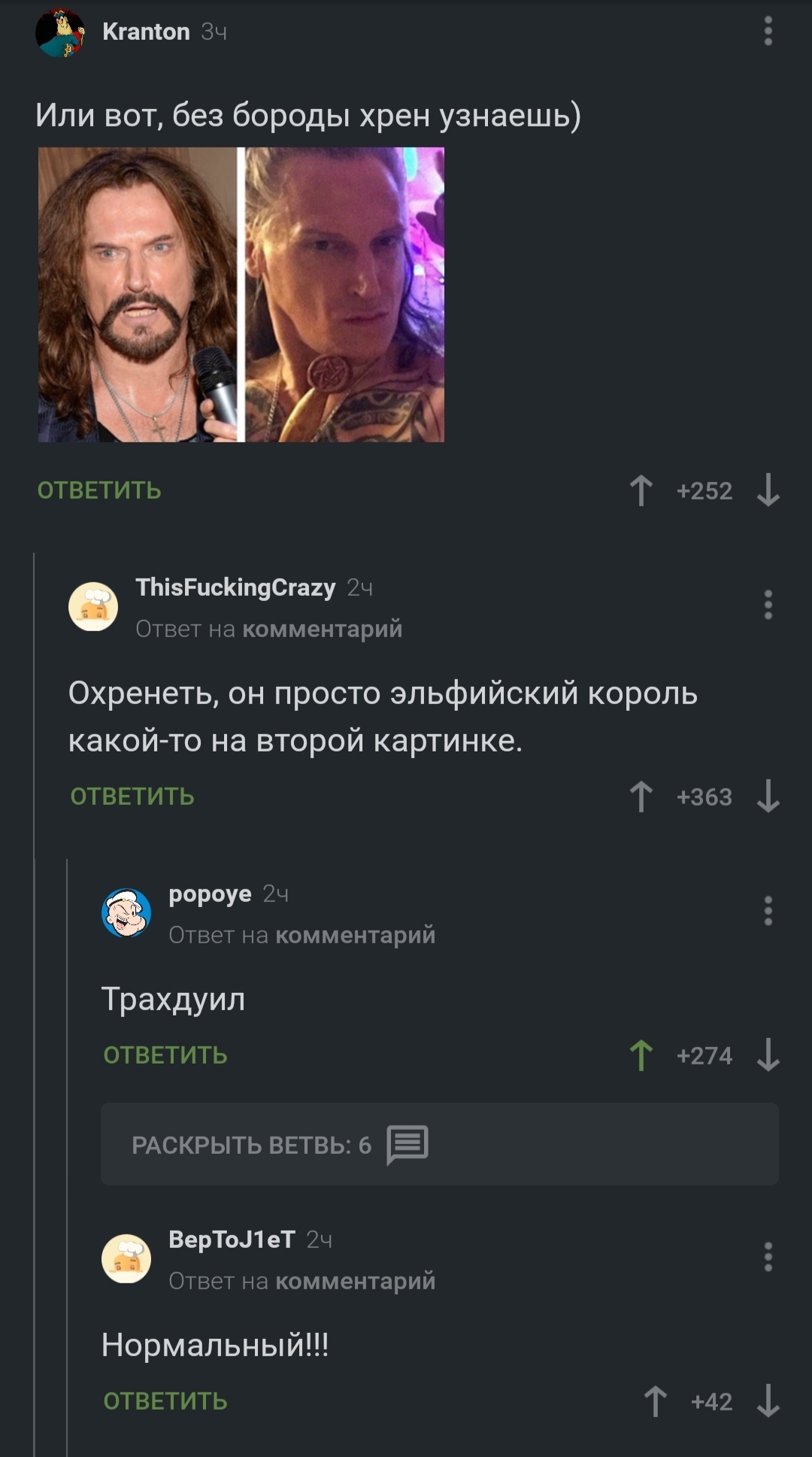
Task: Reply to ThisFuckingCrazy's comment
Action: click(132, 797)
